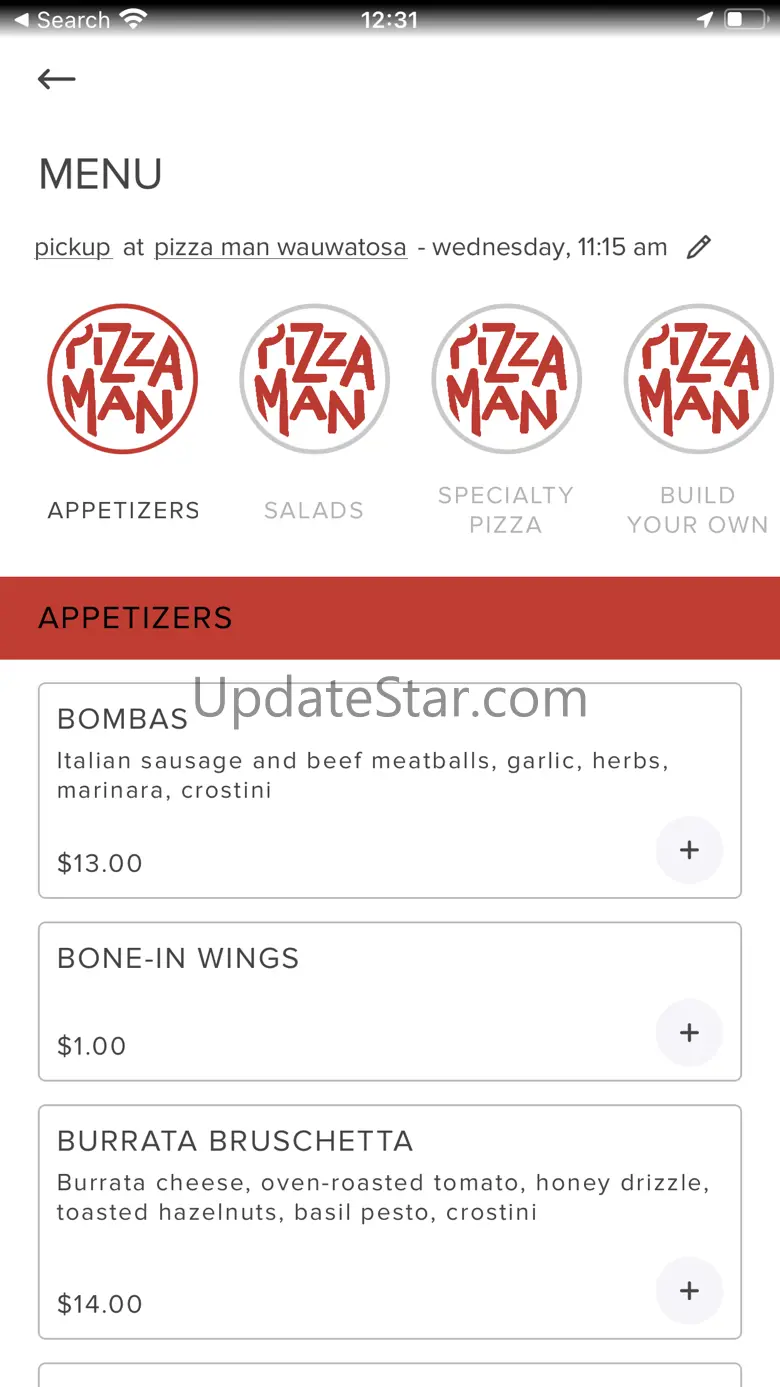
Task: Edit pickup details with the pencil icon
Action: [699, 247]
